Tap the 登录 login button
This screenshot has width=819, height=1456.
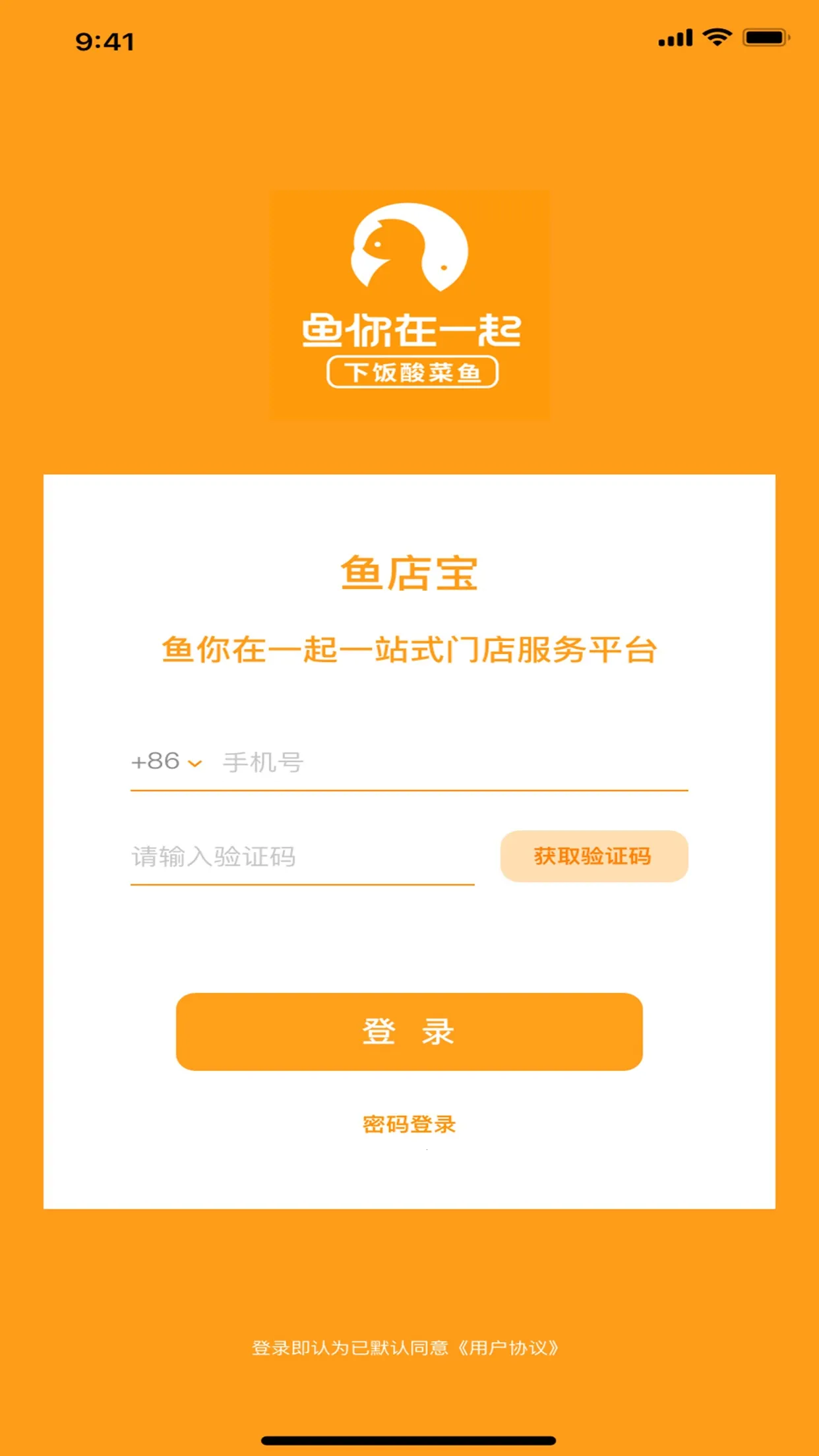pyautogui.click(x=409, y=1031)
